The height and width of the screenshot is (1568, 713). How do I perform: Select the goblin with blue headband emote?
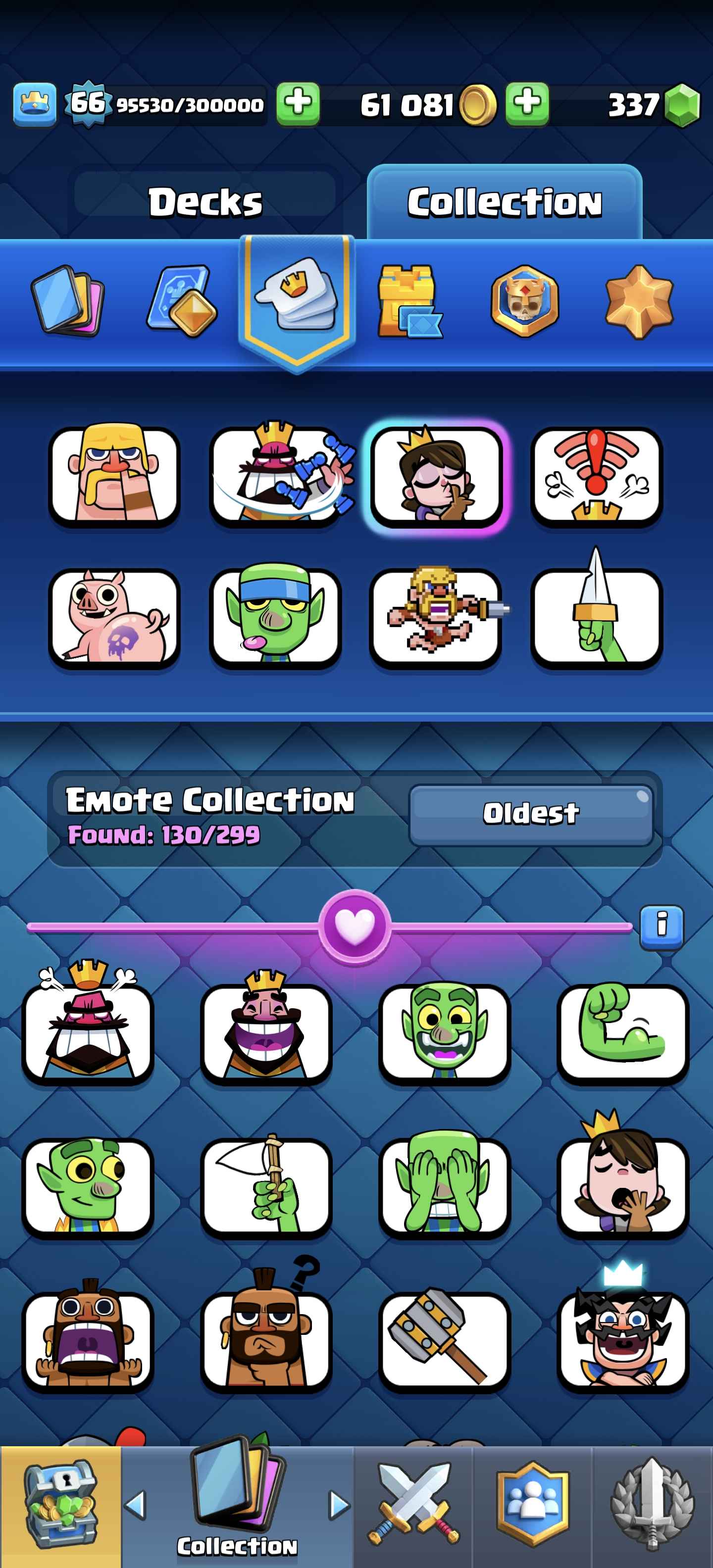275,617
